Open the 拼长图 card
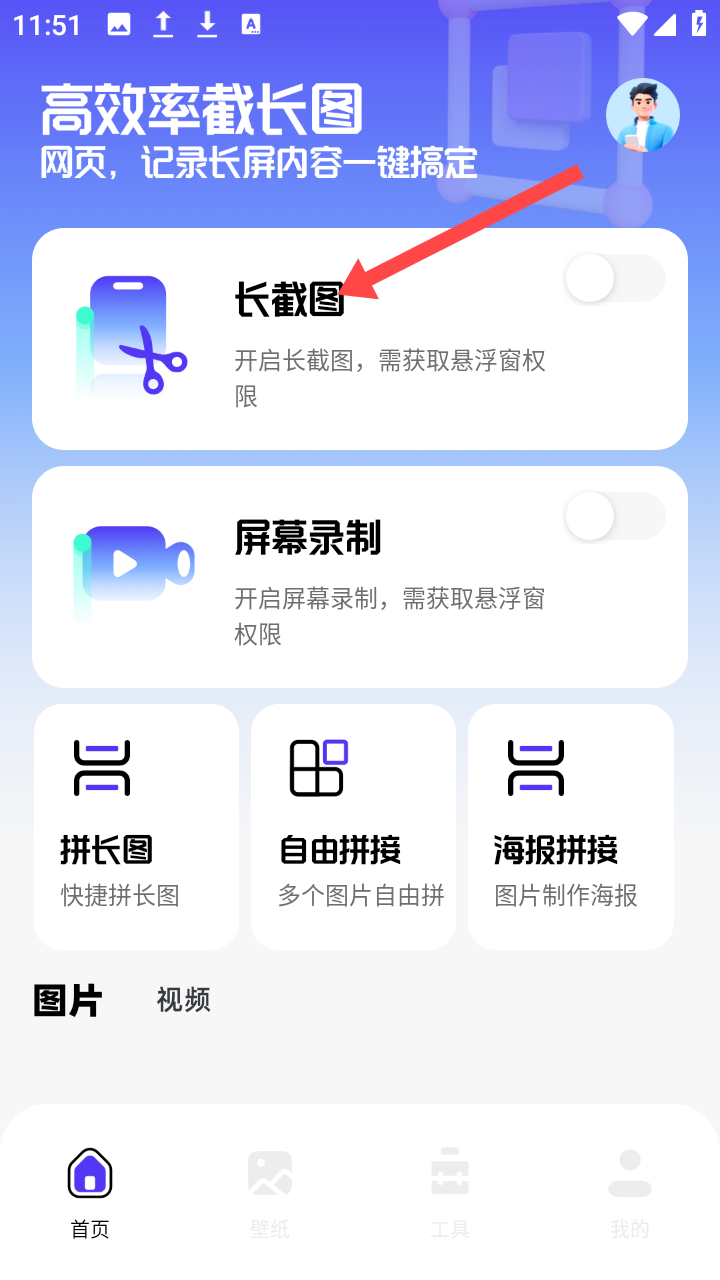Image resolution: width=720 pixels, height=1280 pixels. point(136,827)
